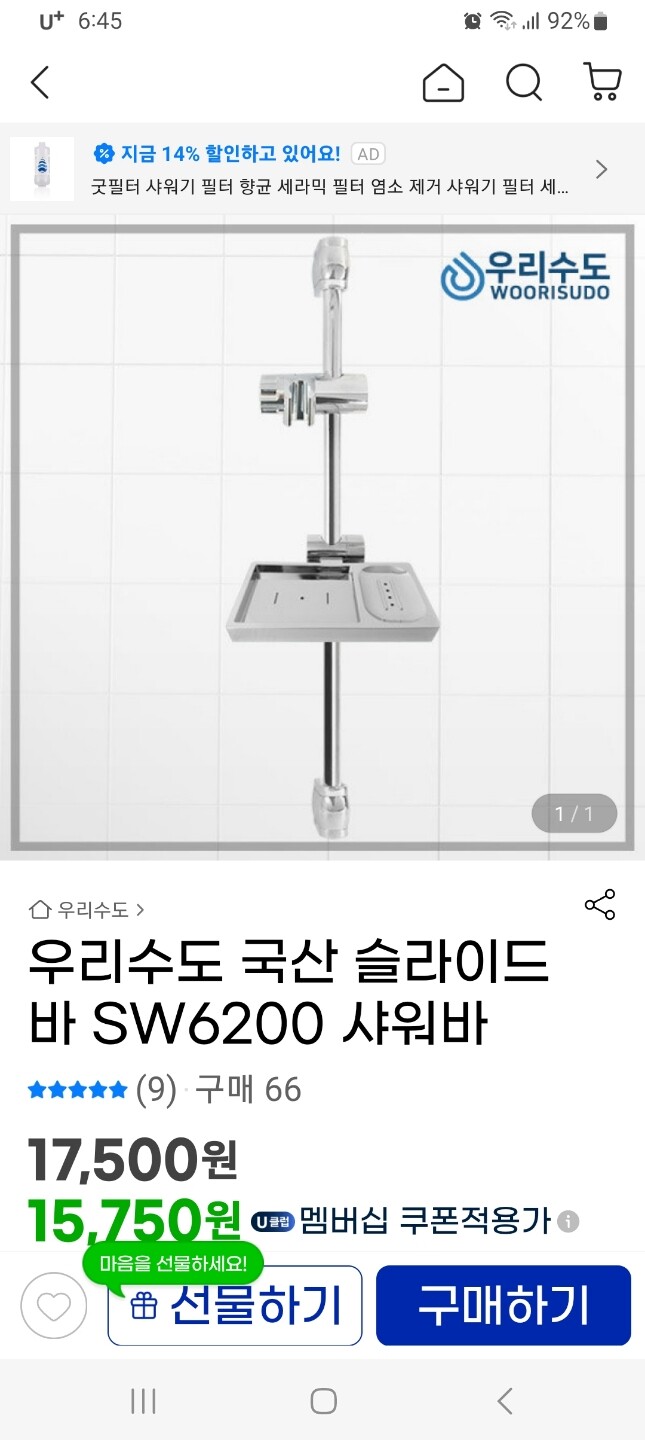Open the 우리수도 store link
This screenshot has width=645, height=1440.
coord(87,909)
